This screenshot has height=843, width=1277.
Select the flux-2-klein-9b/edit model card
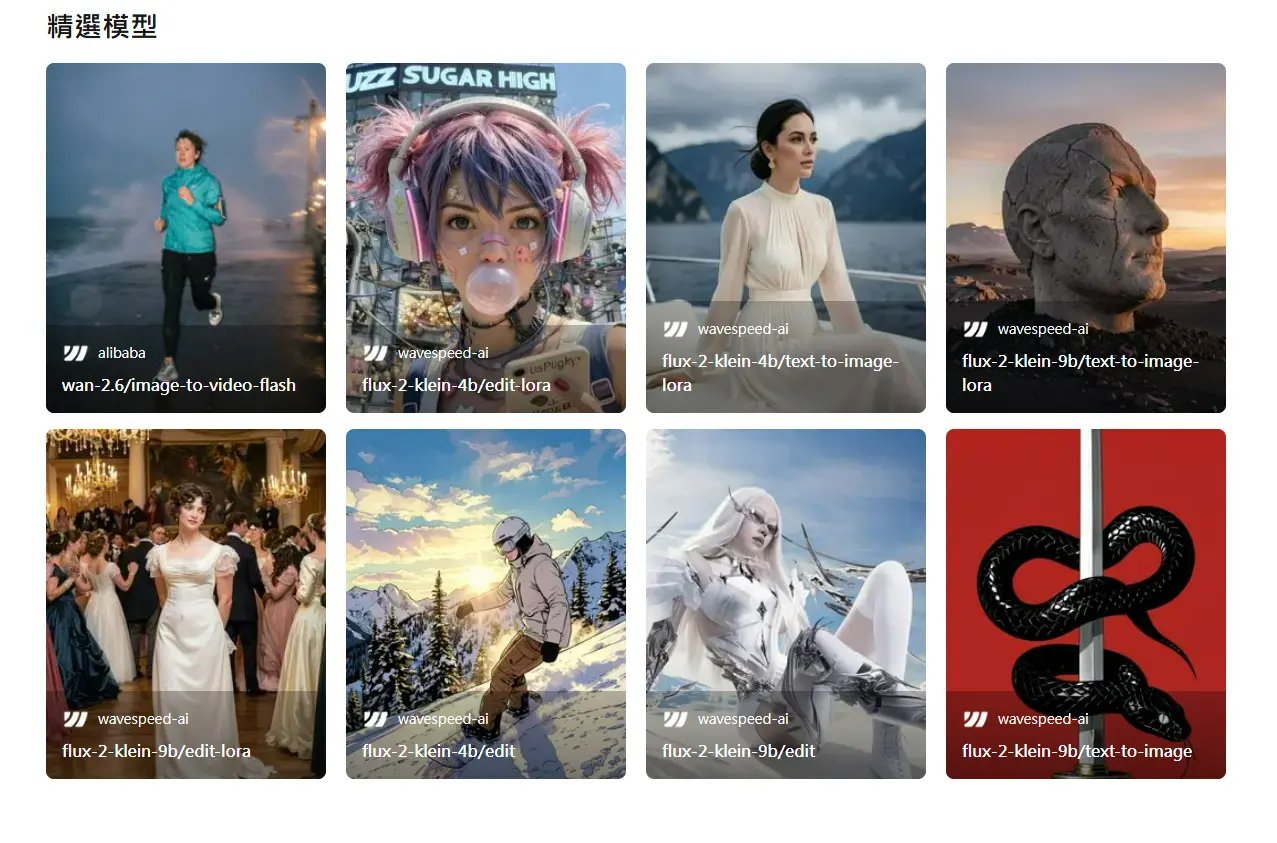coord(786,604)
